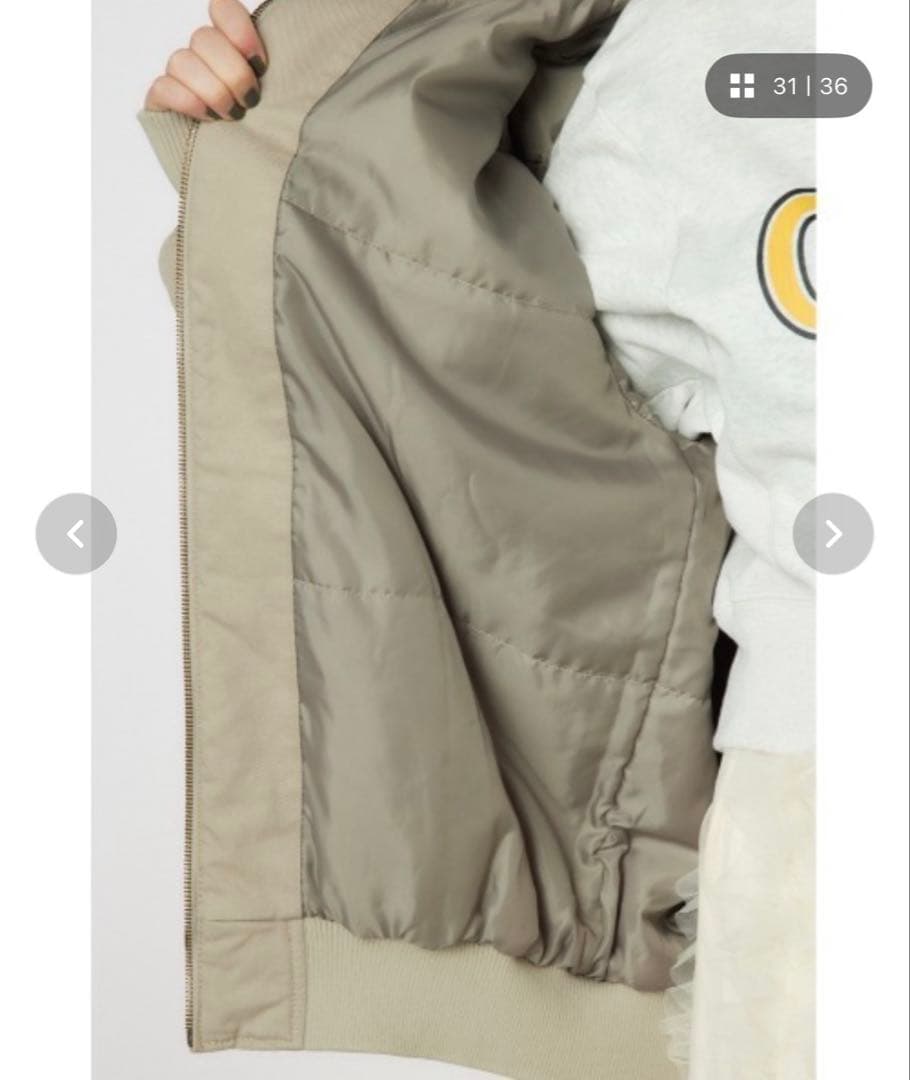Go to the next product image

(x=833, y=534)
